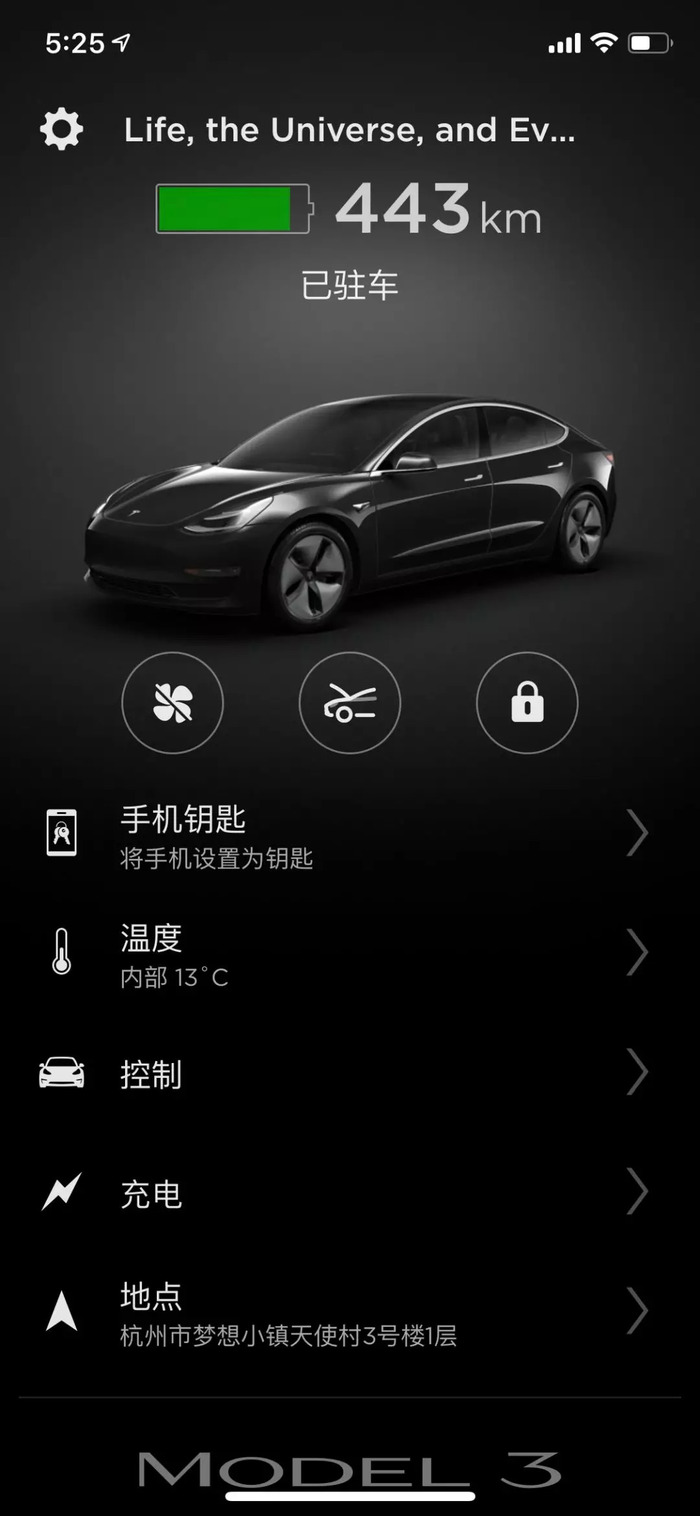Tap the lock button
The image size is (700, 1516).
[x=527, y=703]
